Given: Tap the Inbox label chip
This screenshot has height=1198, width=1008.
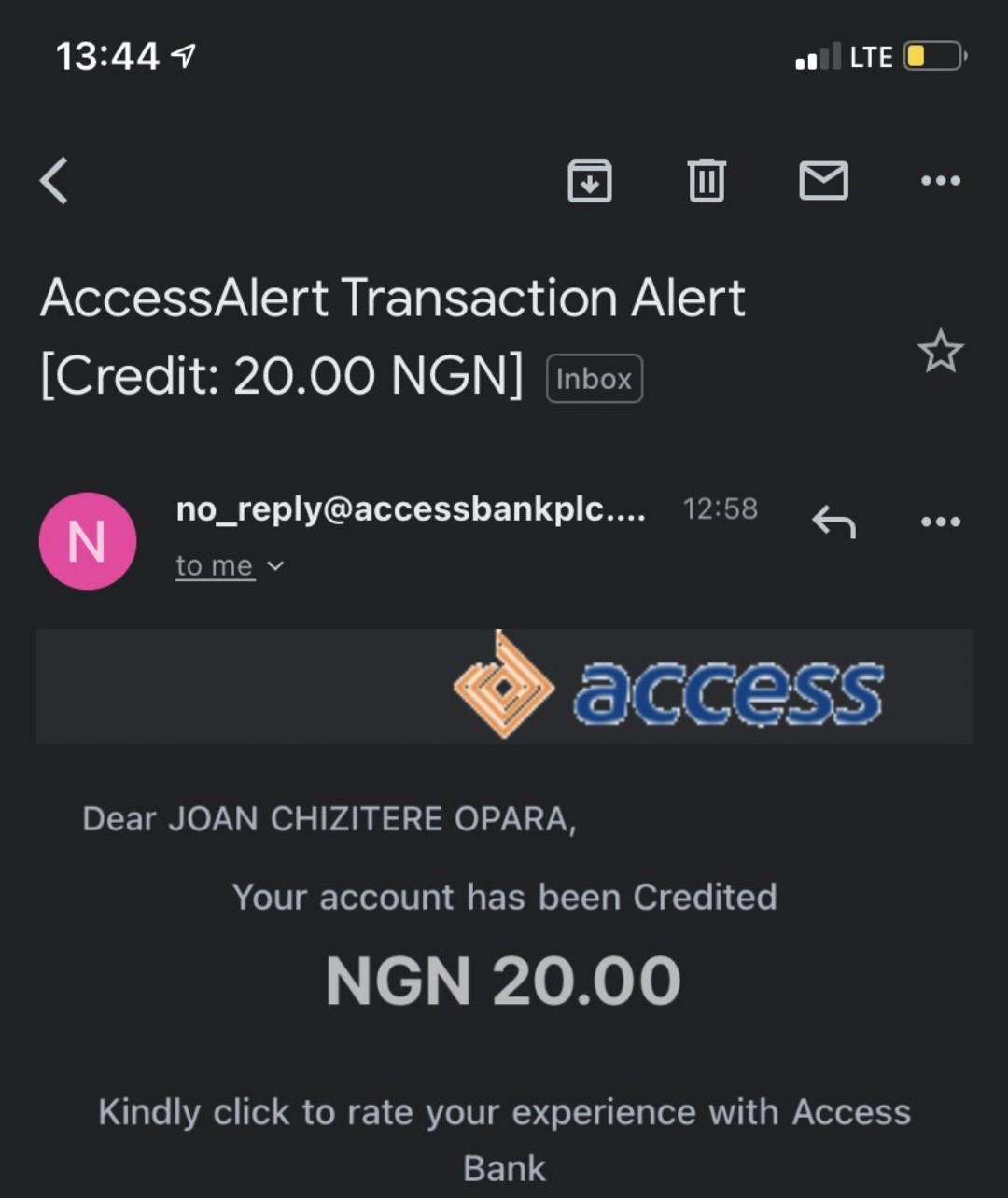Looking at the screenshot, I should click(594, 379).
